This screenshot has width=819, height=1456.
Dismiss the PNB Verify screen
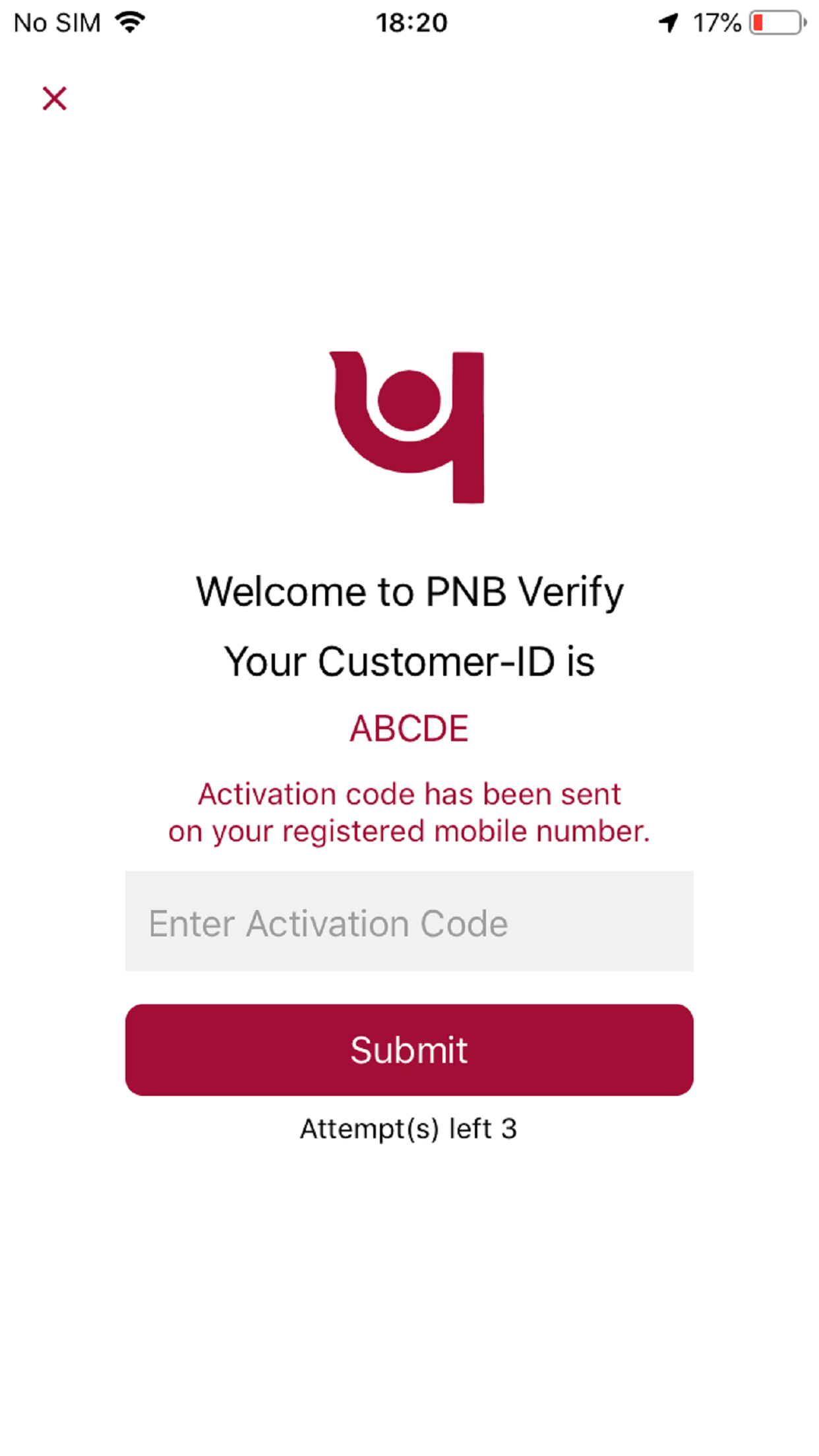tap(55, 97)
